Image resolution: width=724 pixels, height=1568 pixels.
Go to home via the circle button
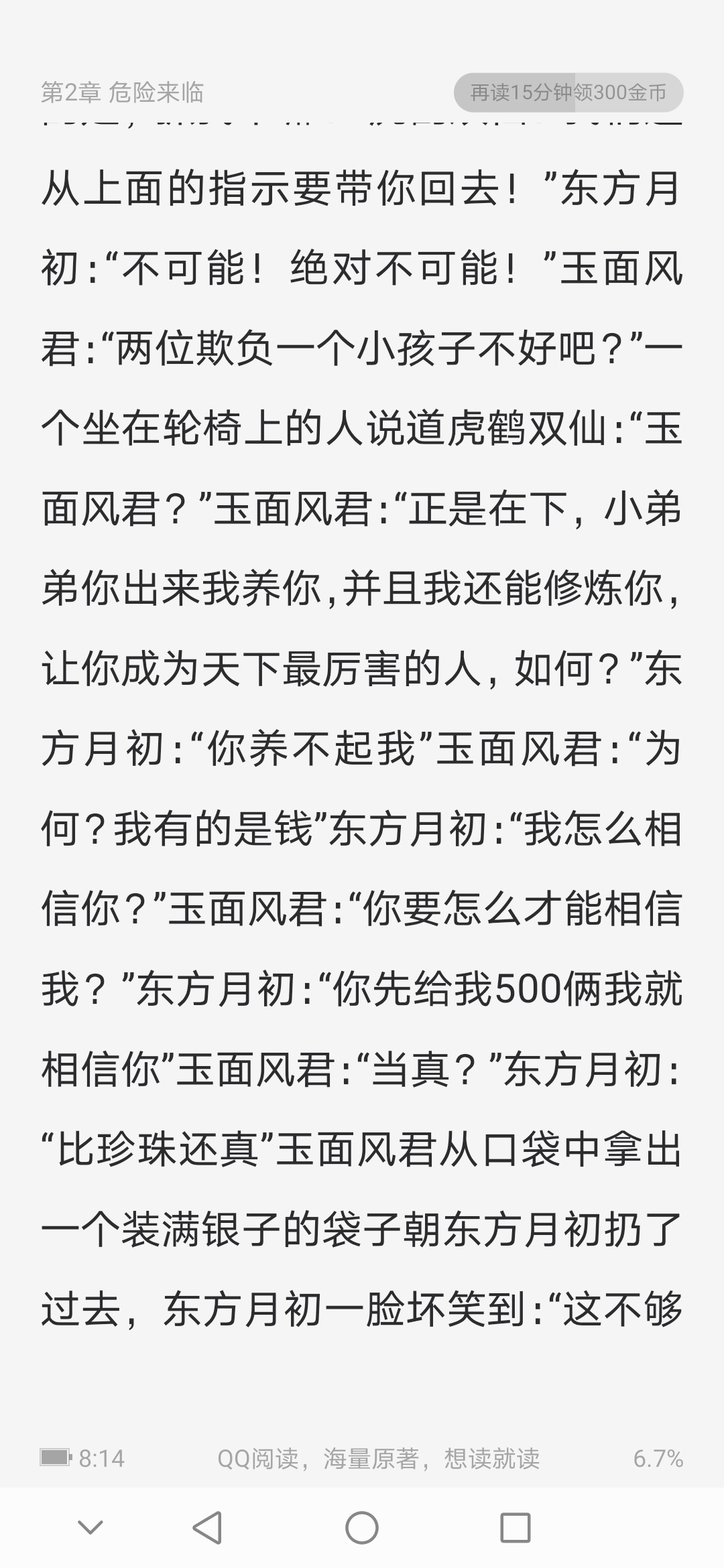(x=362, y=1528)
